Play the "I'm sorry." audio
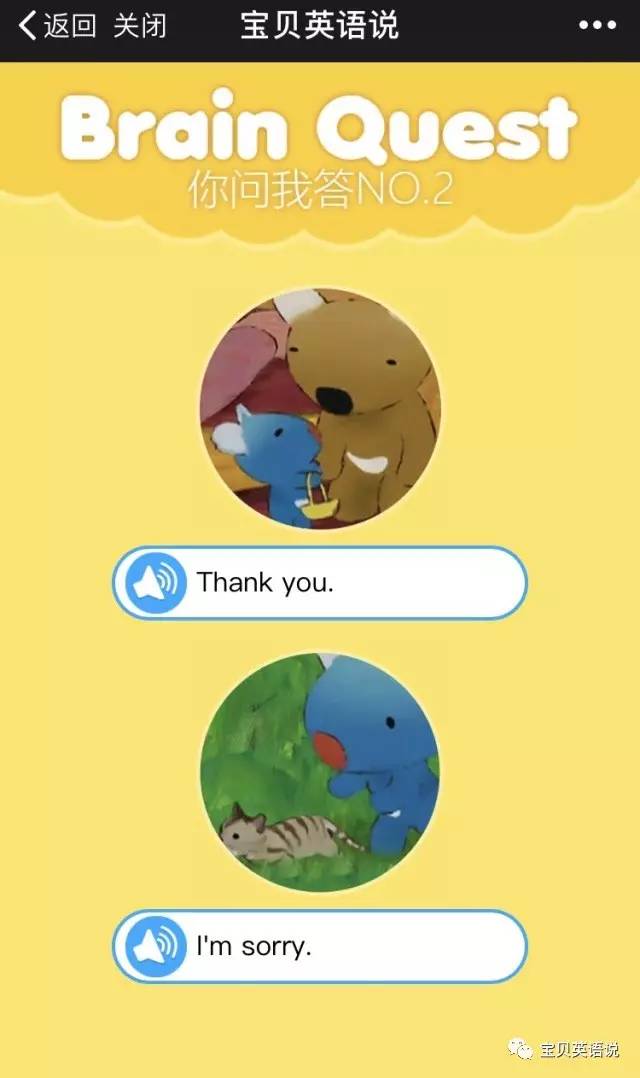640x1078 pixels. coord(156,946)
